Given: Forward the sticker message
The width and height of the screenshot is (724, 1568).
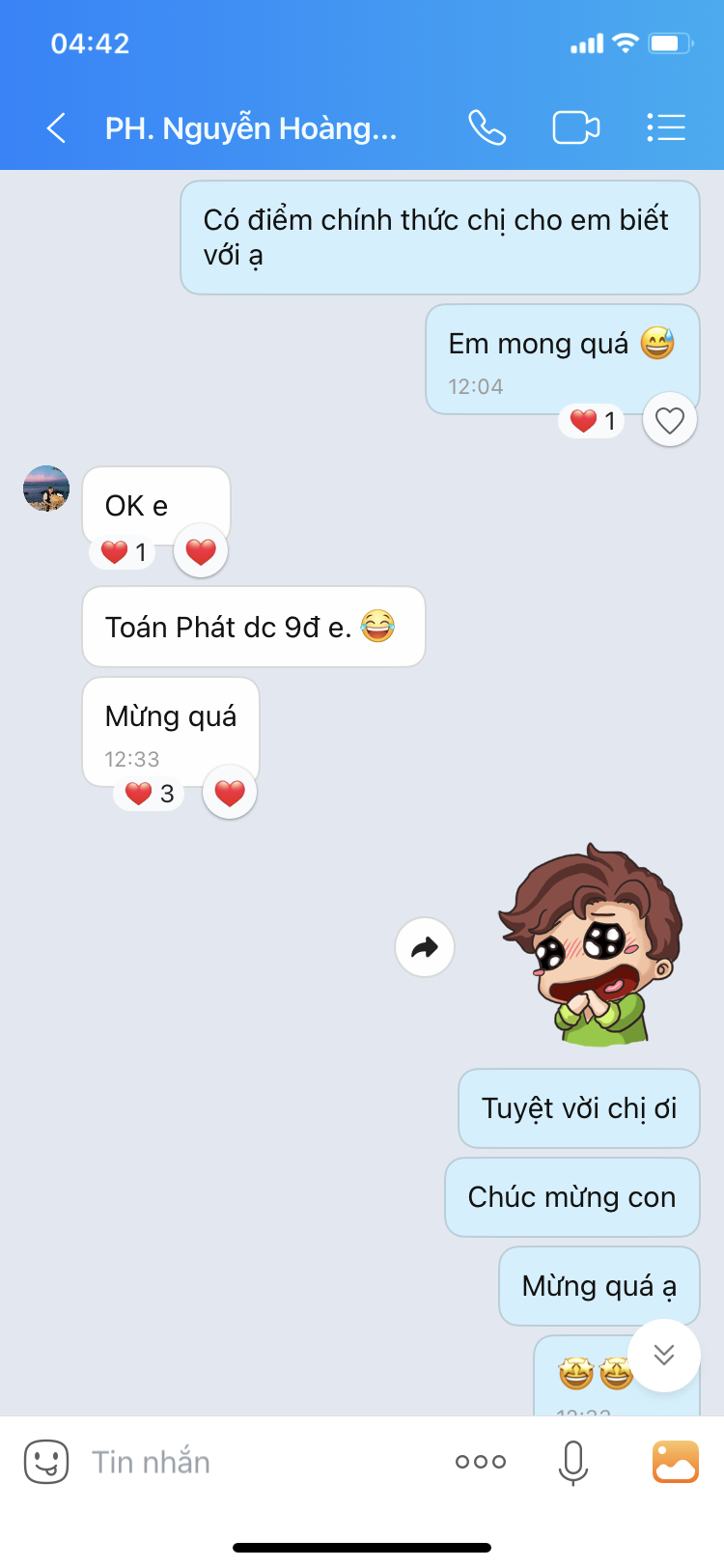Looking at the screenshot, I should pos(425,947).
